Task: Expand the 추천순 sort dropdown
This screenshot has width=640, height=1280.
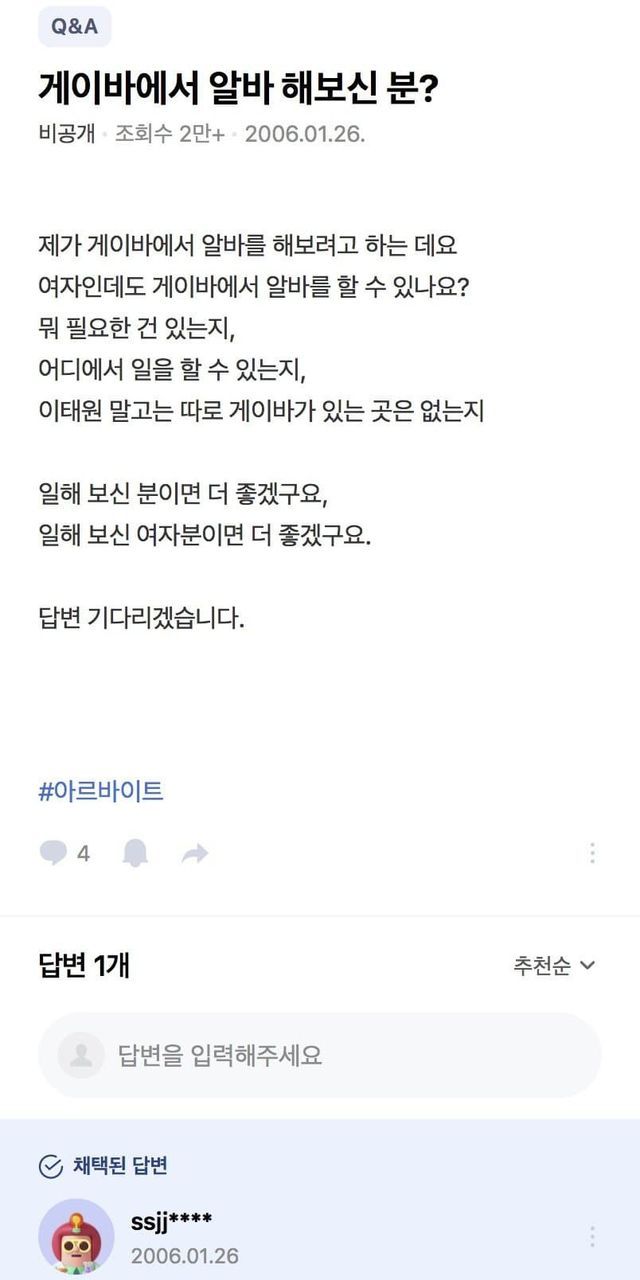Action: coord(554,965)
